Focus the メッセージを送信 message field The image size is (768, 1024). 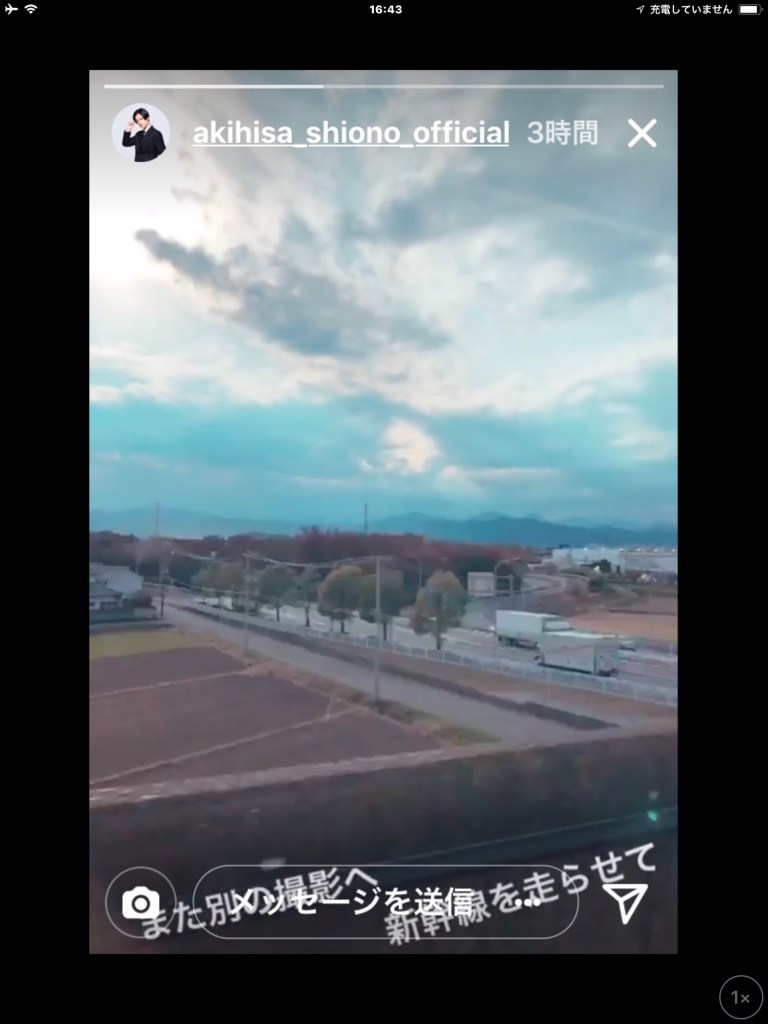385,902
